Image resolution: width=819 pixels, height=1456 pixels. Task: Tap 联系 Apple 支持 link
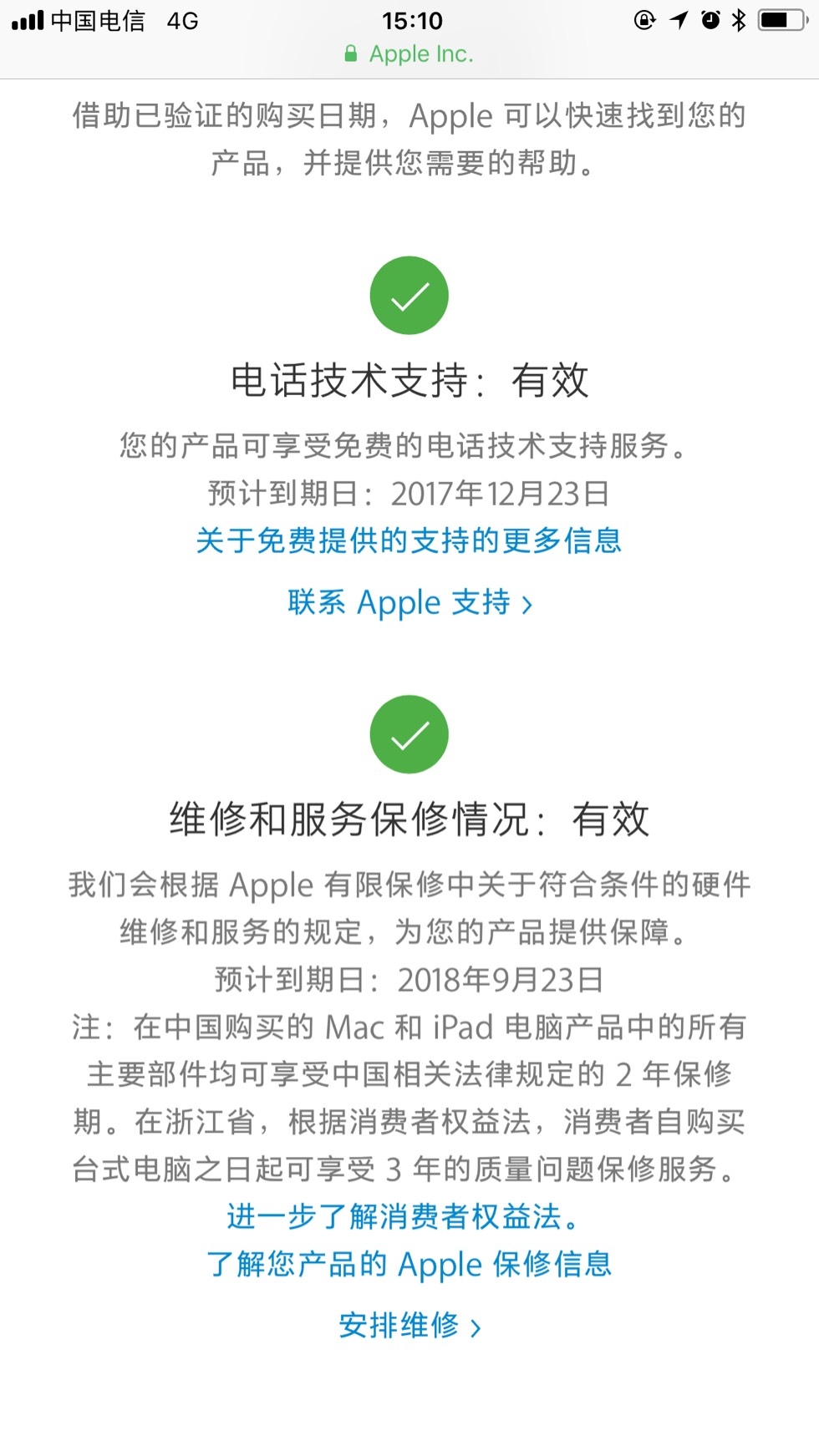[409, 602]
